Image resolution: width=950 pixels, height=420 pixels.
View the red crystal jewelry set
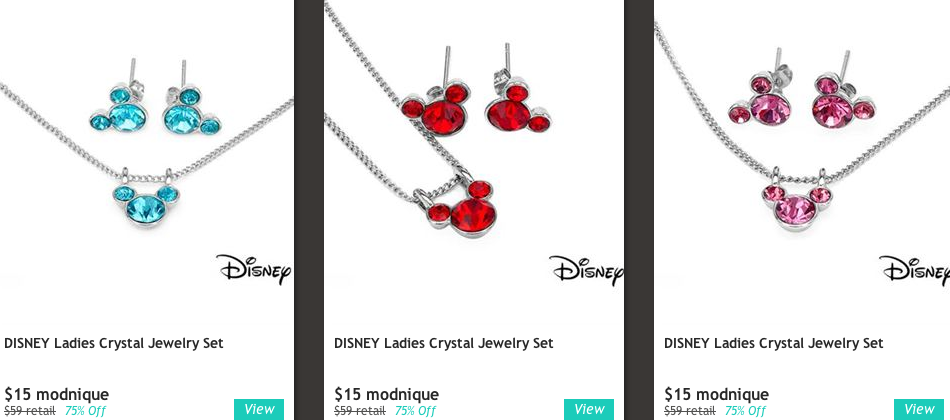(x=589, y=409)
